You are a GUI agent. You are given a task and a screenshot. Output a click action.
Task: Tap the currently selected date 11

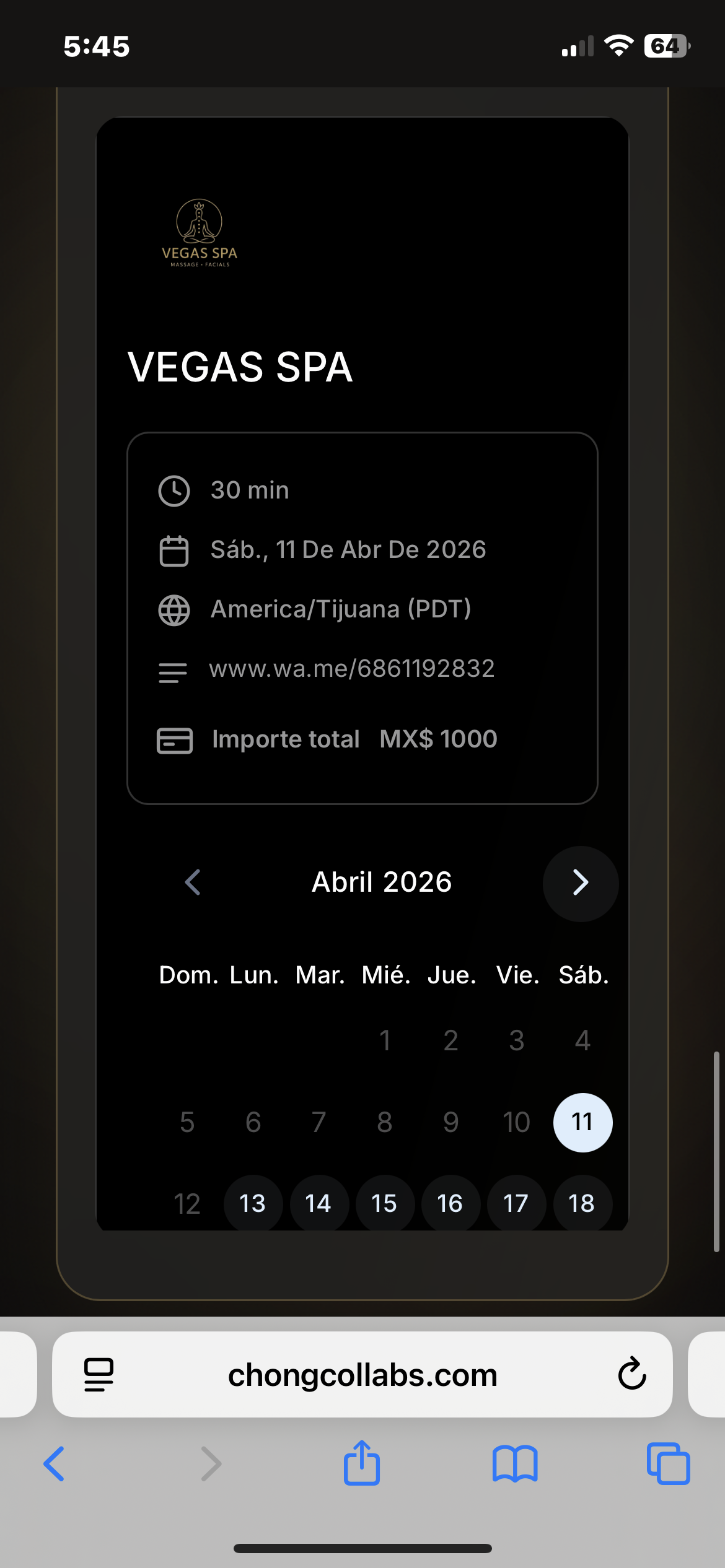coord(582,1122)
